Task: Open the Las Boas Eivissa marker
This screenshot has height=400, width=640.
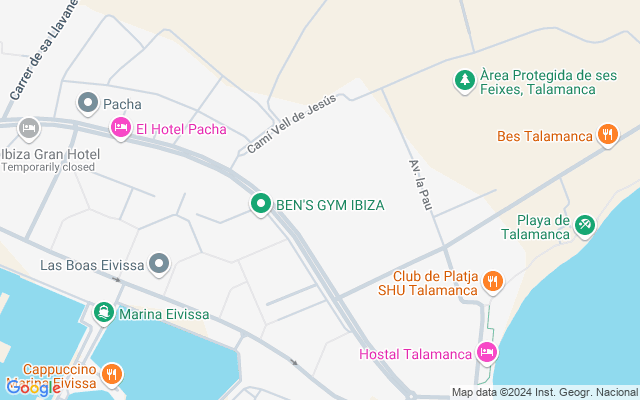Action: tap(159, 264)
